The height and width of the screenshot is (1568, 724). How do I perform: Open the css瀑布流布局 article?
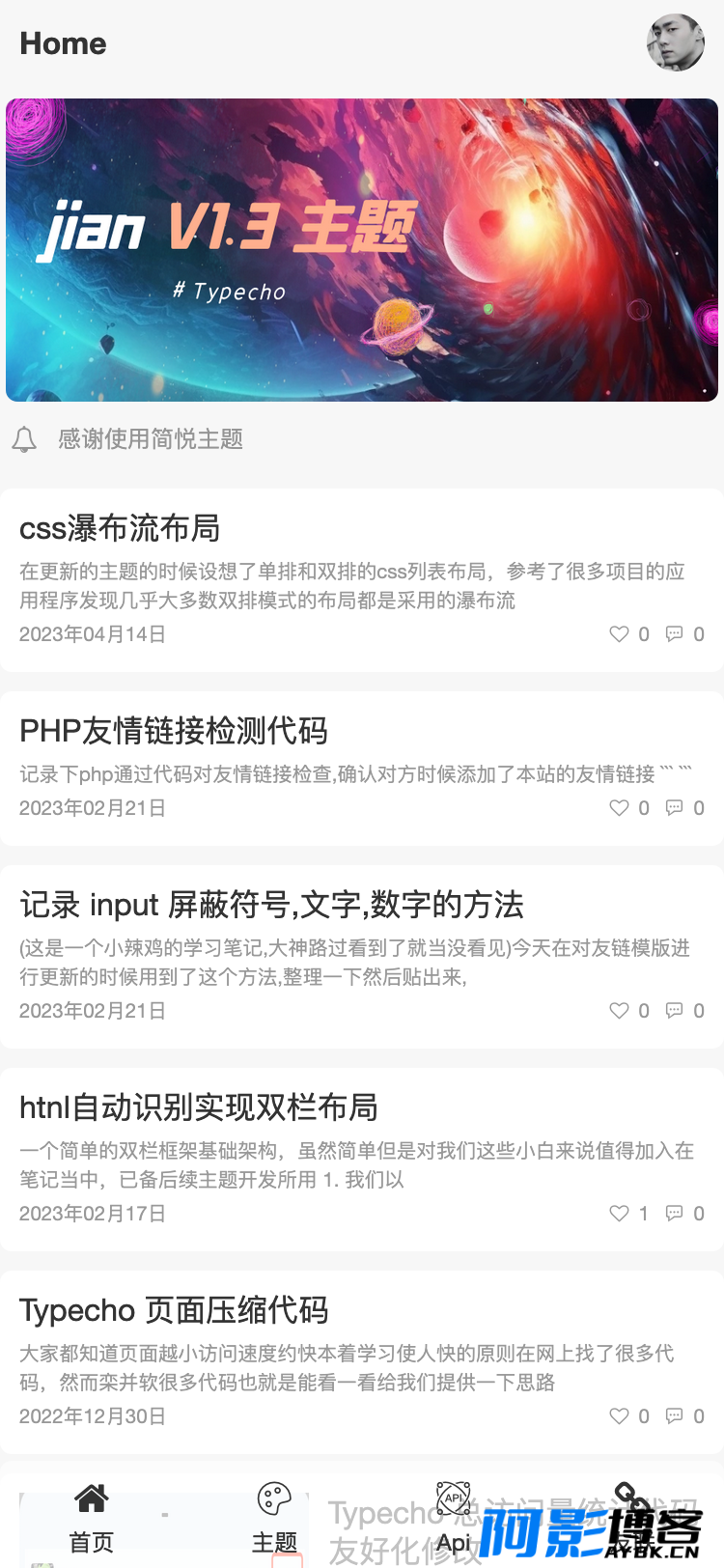click(x=120, y=528)
